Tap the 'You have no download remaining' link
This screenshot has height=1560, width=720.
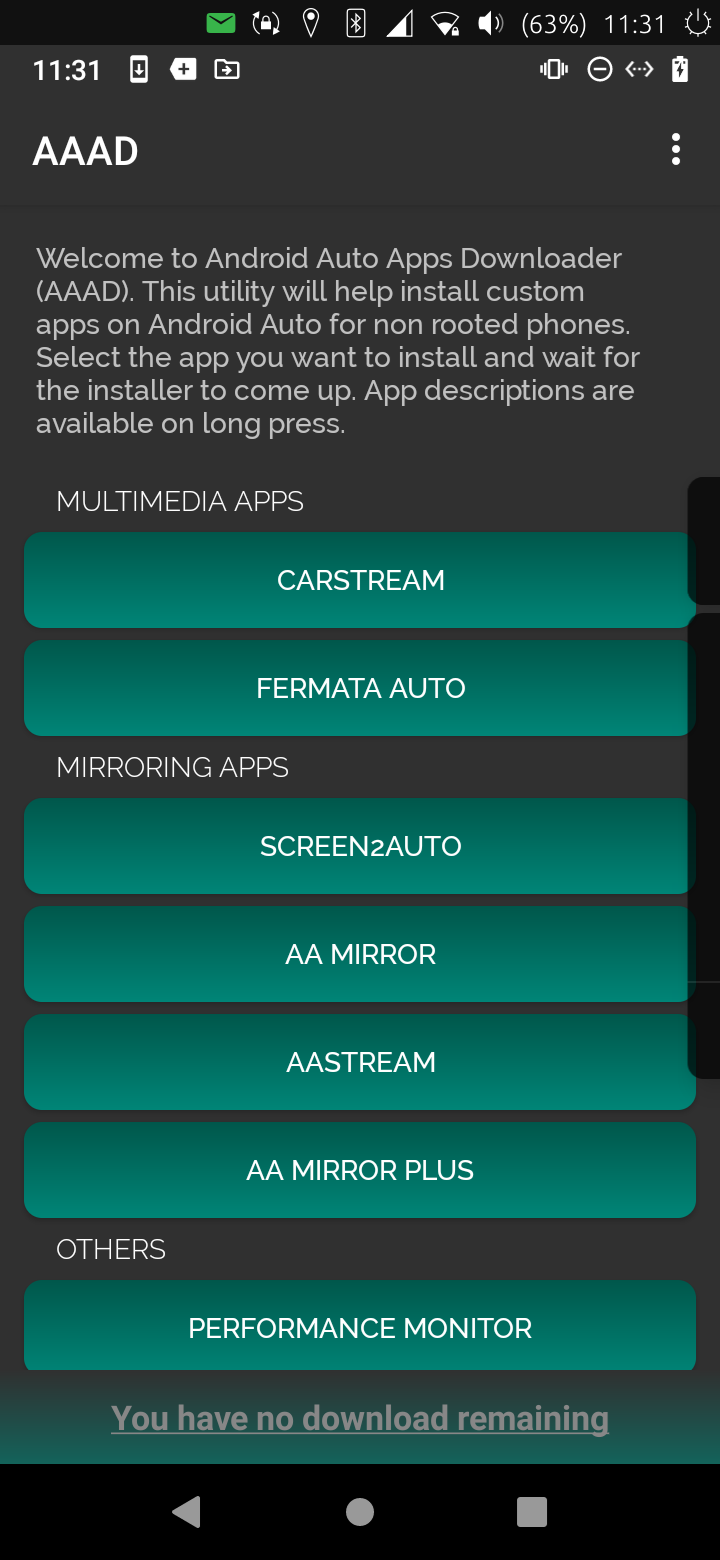coord(360,1418)
